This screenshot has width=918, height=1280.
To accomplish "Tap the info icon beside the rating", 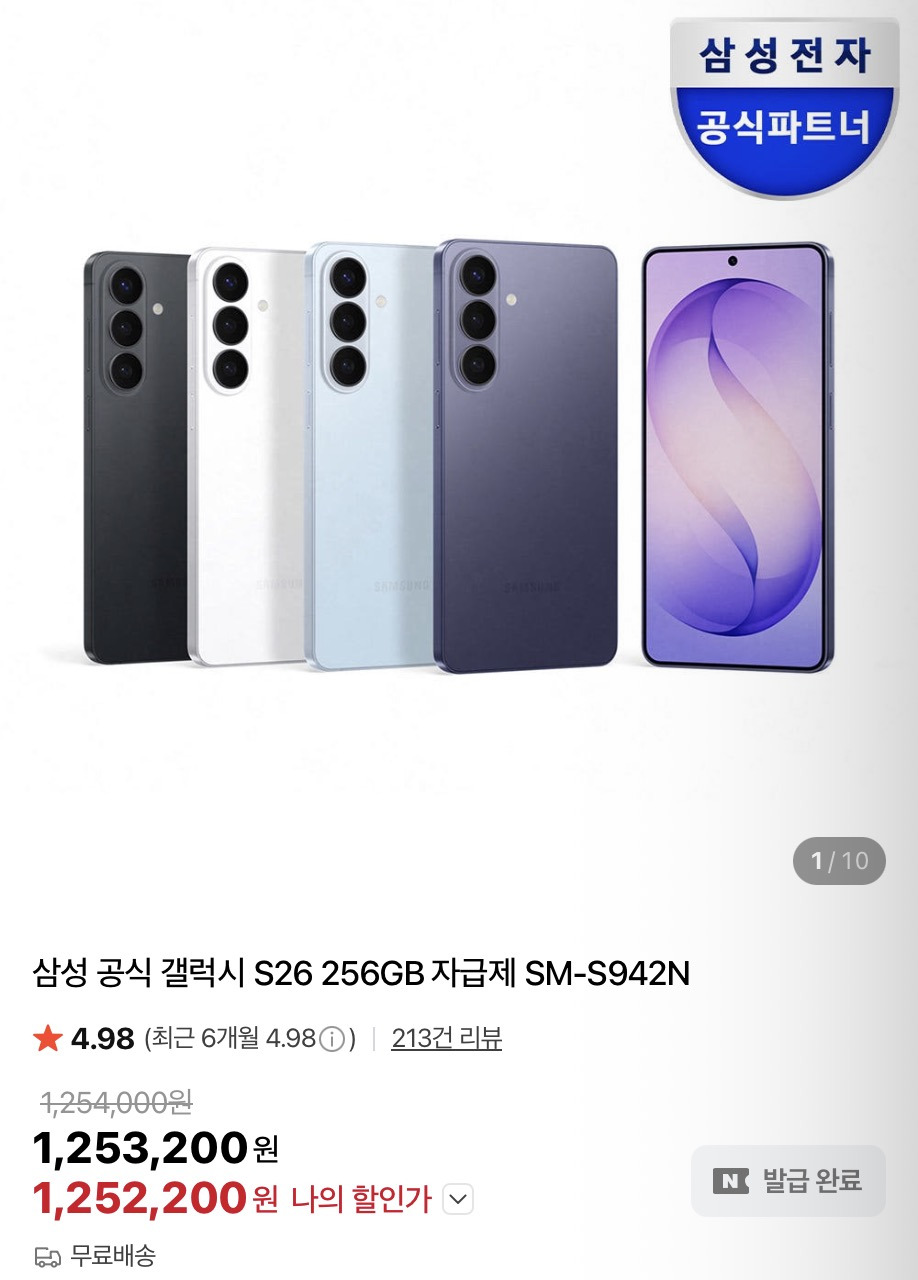I will (326, 1041).
